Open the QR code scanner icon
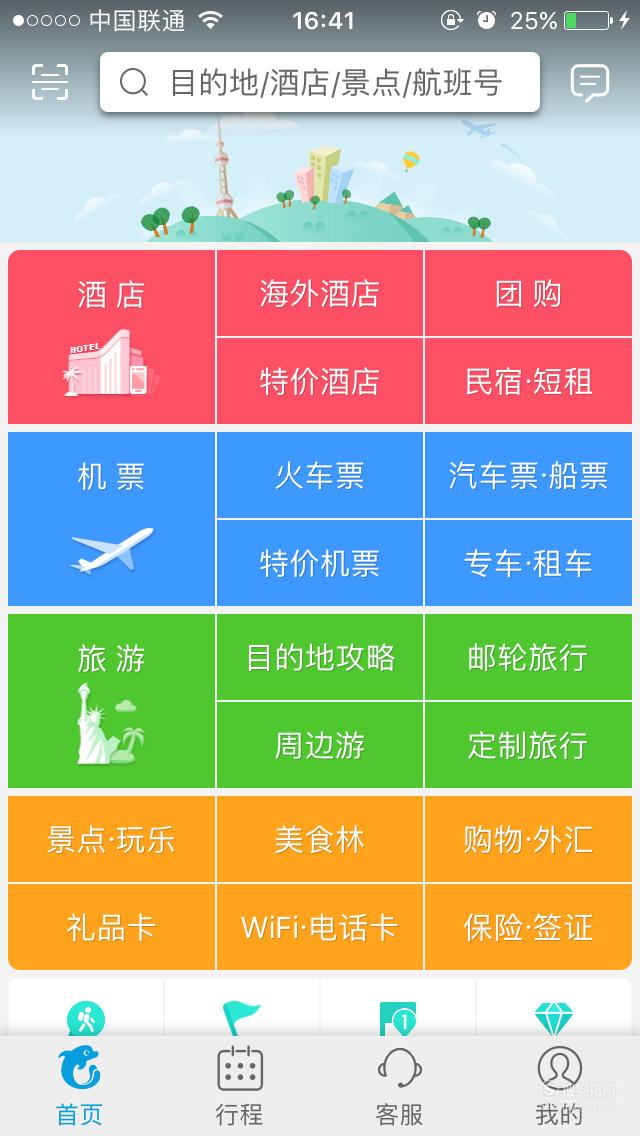Screen dimensions: 640x1136 click(x=50, y=81)
